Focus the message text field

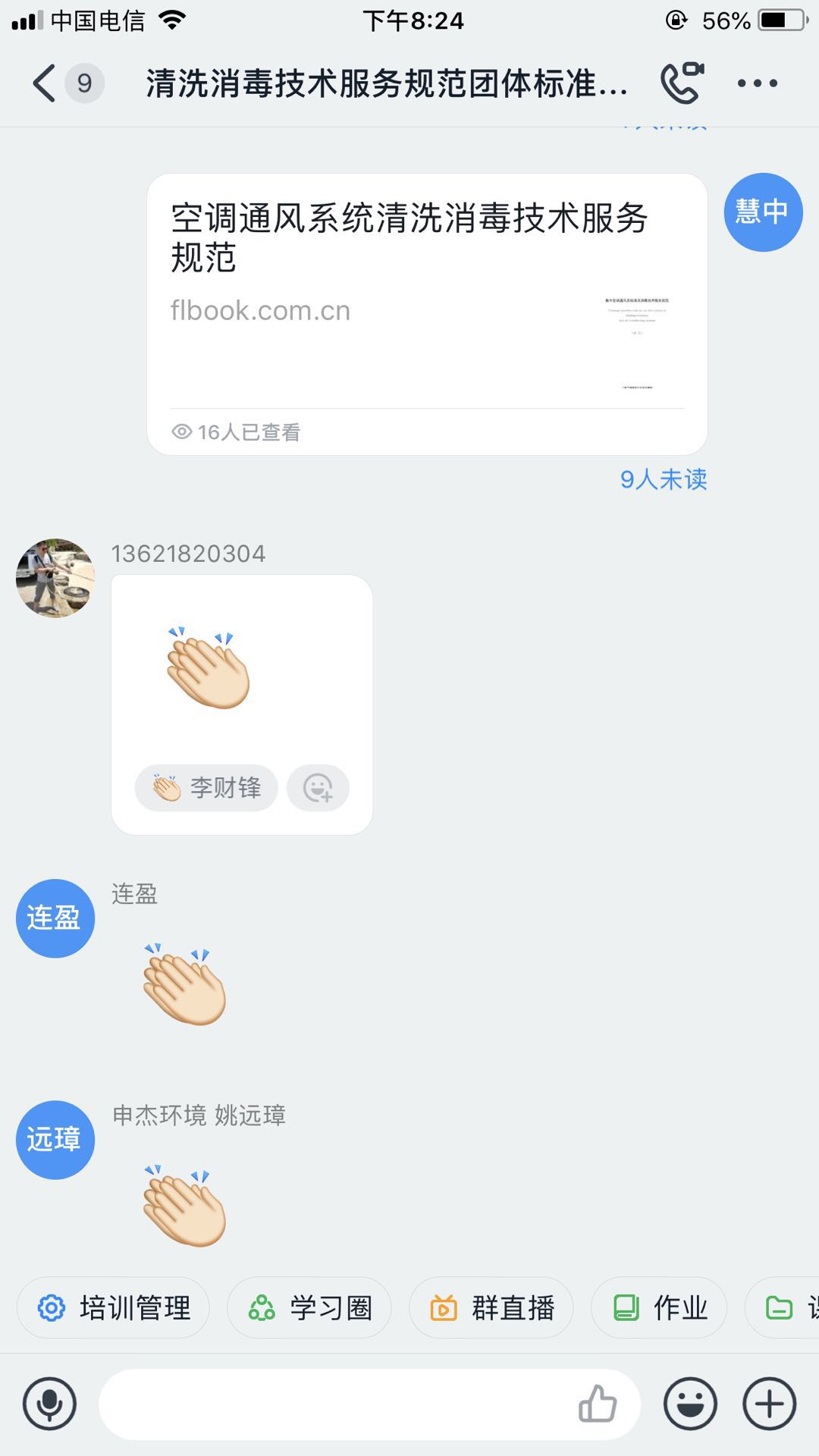tap(334, 1404)
